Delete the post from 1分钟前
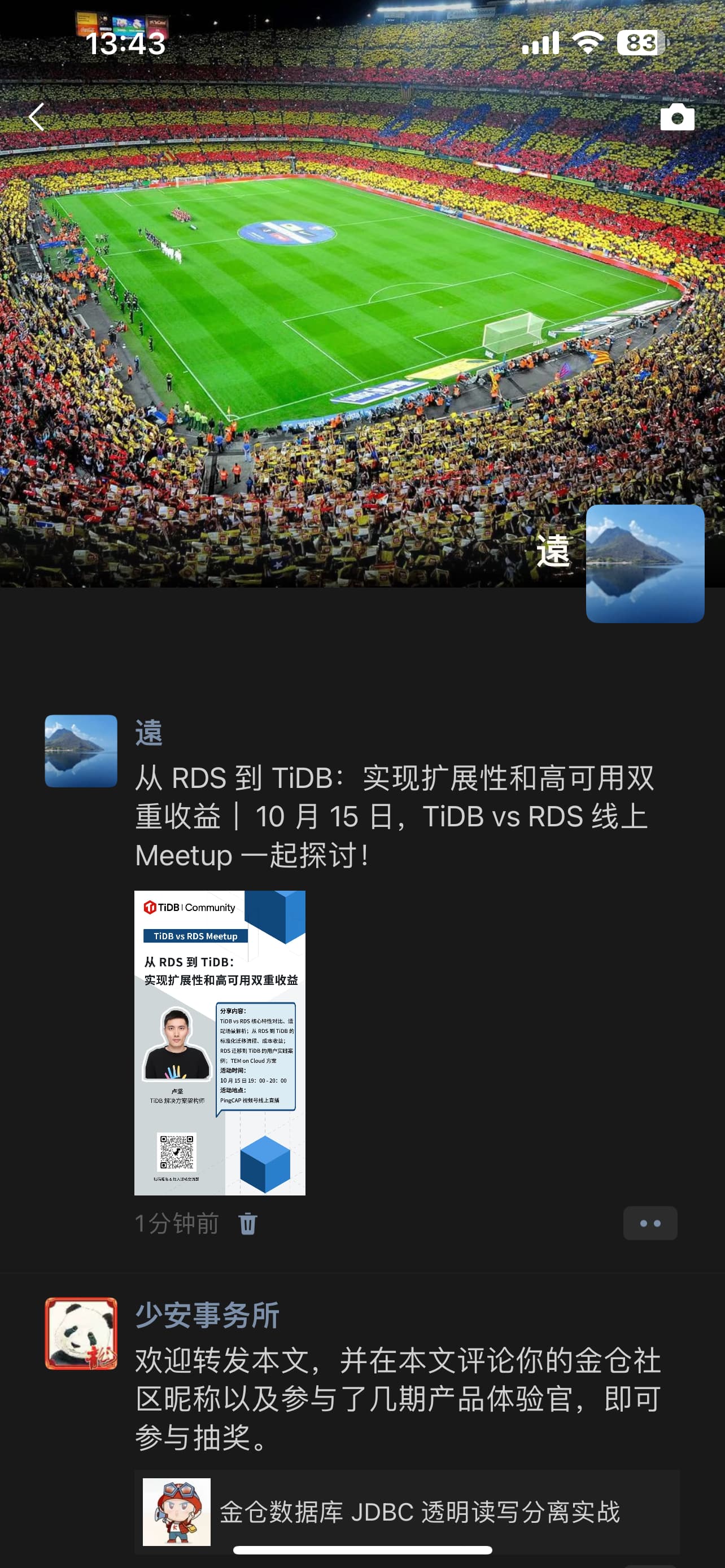This screenshot has height=1568, width=725. click(x=247, y=1224)
